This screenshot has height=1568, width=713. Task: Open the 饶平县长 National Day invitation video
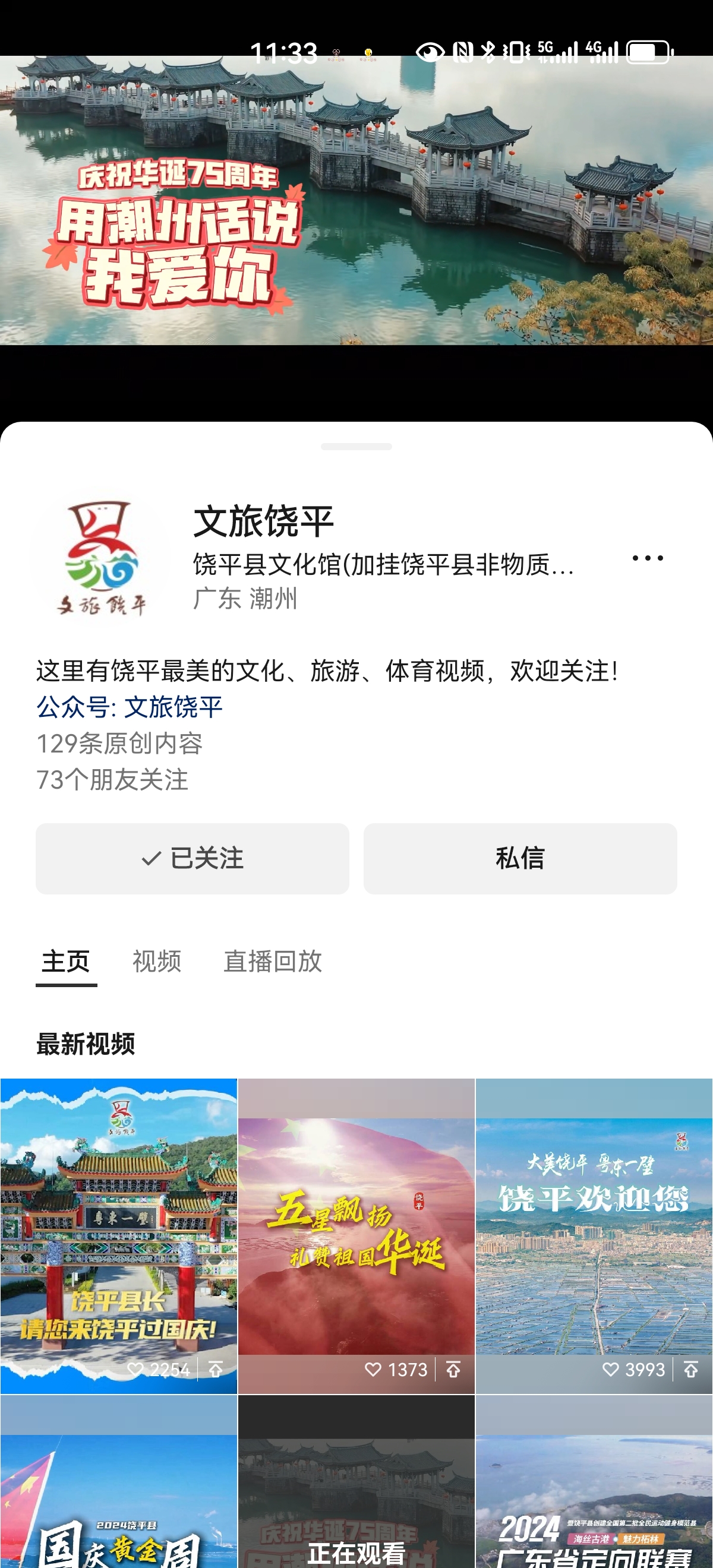119,1235
